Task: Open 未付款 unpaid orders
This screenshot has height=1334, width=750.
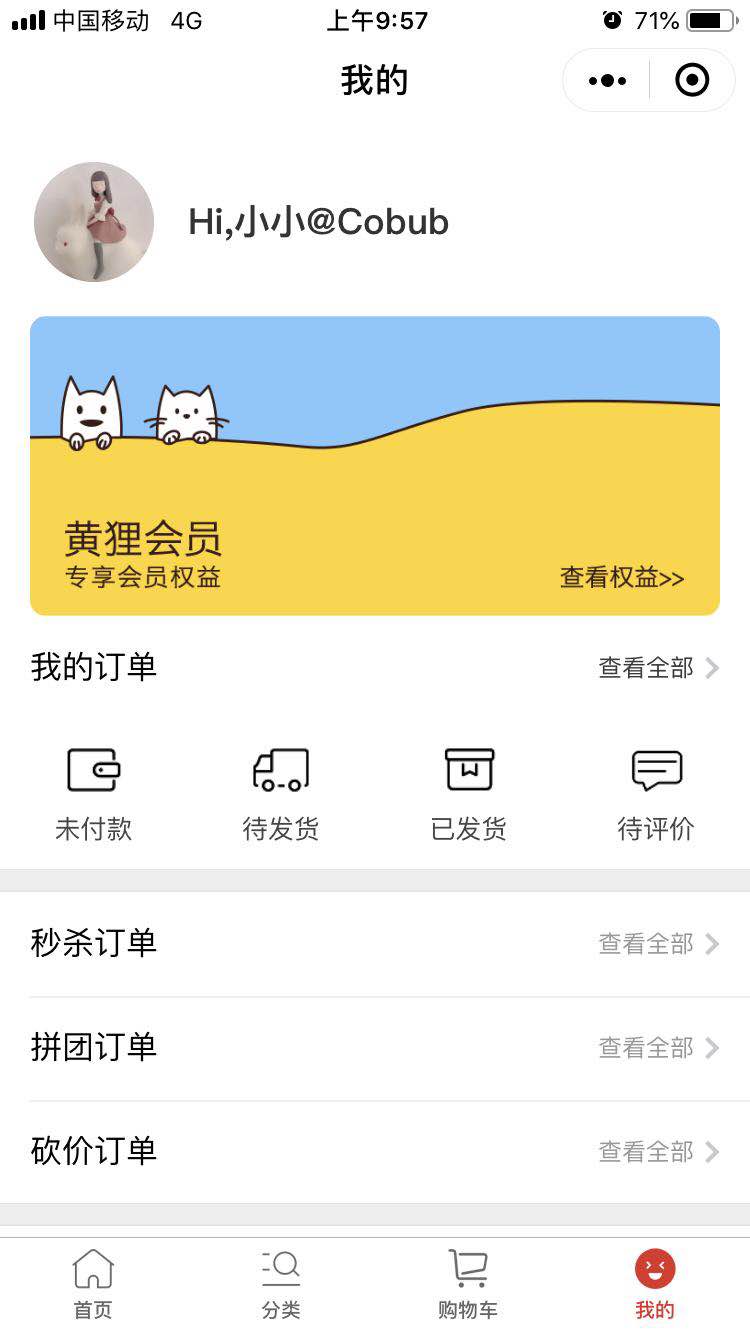Action: pos(94,795)
